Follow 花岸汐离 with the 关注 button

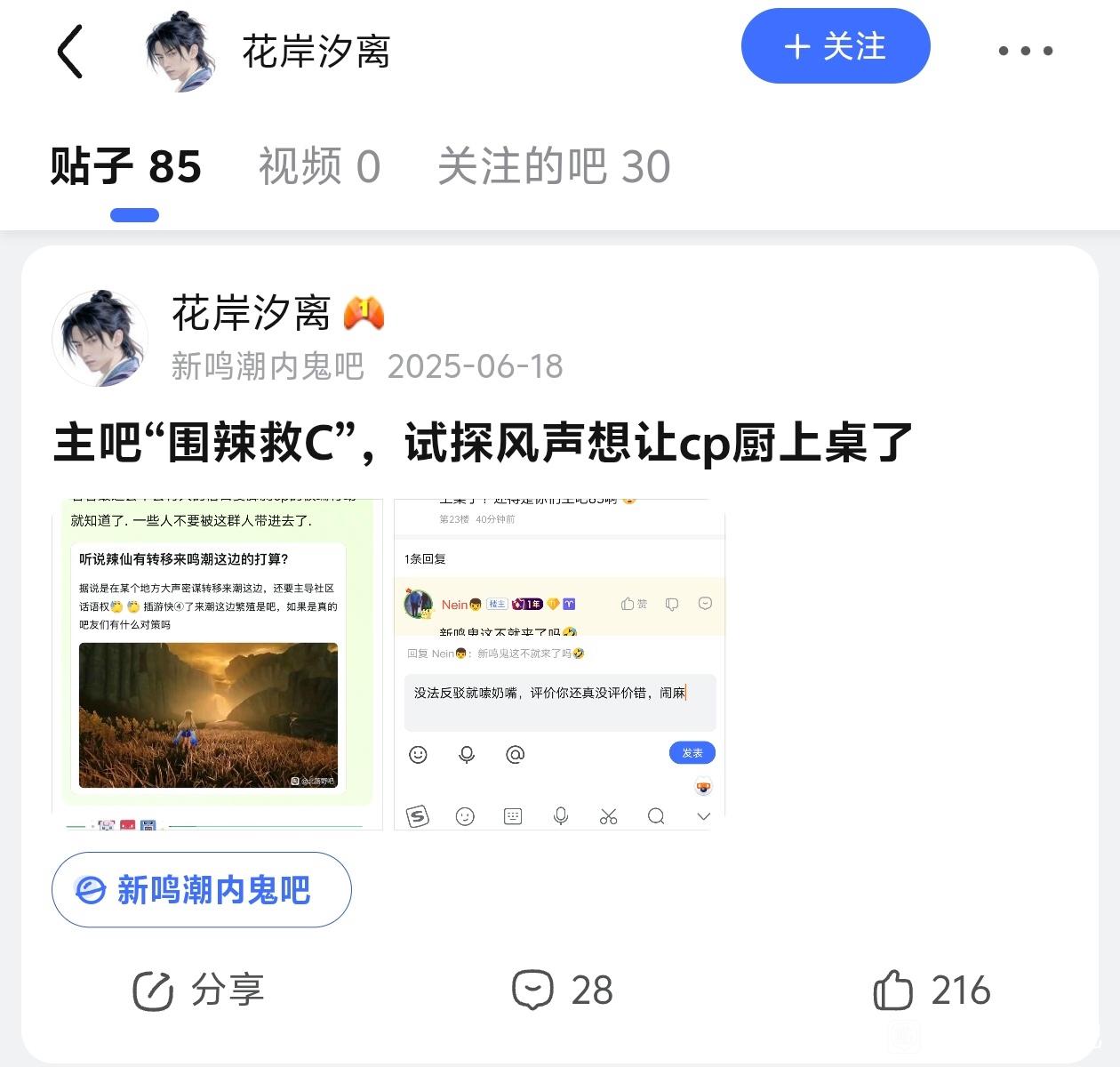[x=835, y=46]
